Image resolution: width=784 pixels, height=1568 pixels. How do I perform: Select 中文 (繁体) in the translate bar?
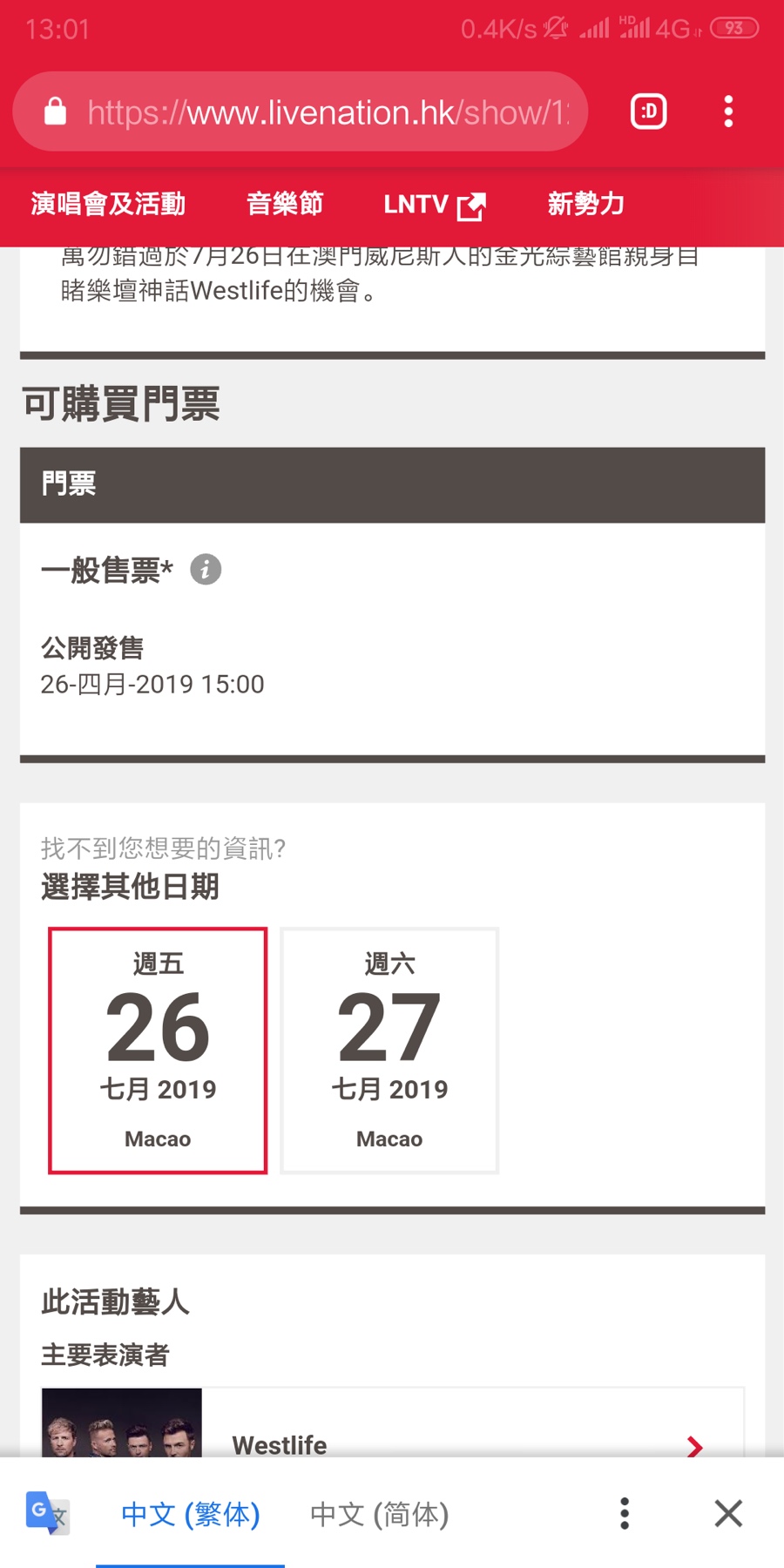(x=190, y=1514)
